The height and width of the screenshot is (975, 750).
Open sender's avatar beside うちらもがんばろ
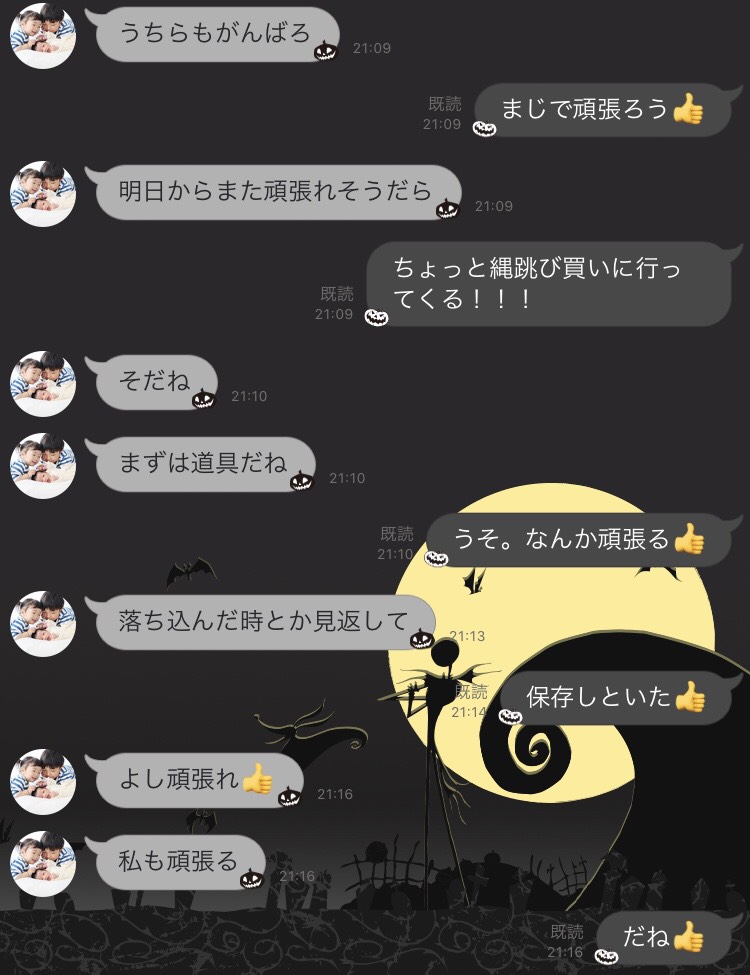coord(43,35)
